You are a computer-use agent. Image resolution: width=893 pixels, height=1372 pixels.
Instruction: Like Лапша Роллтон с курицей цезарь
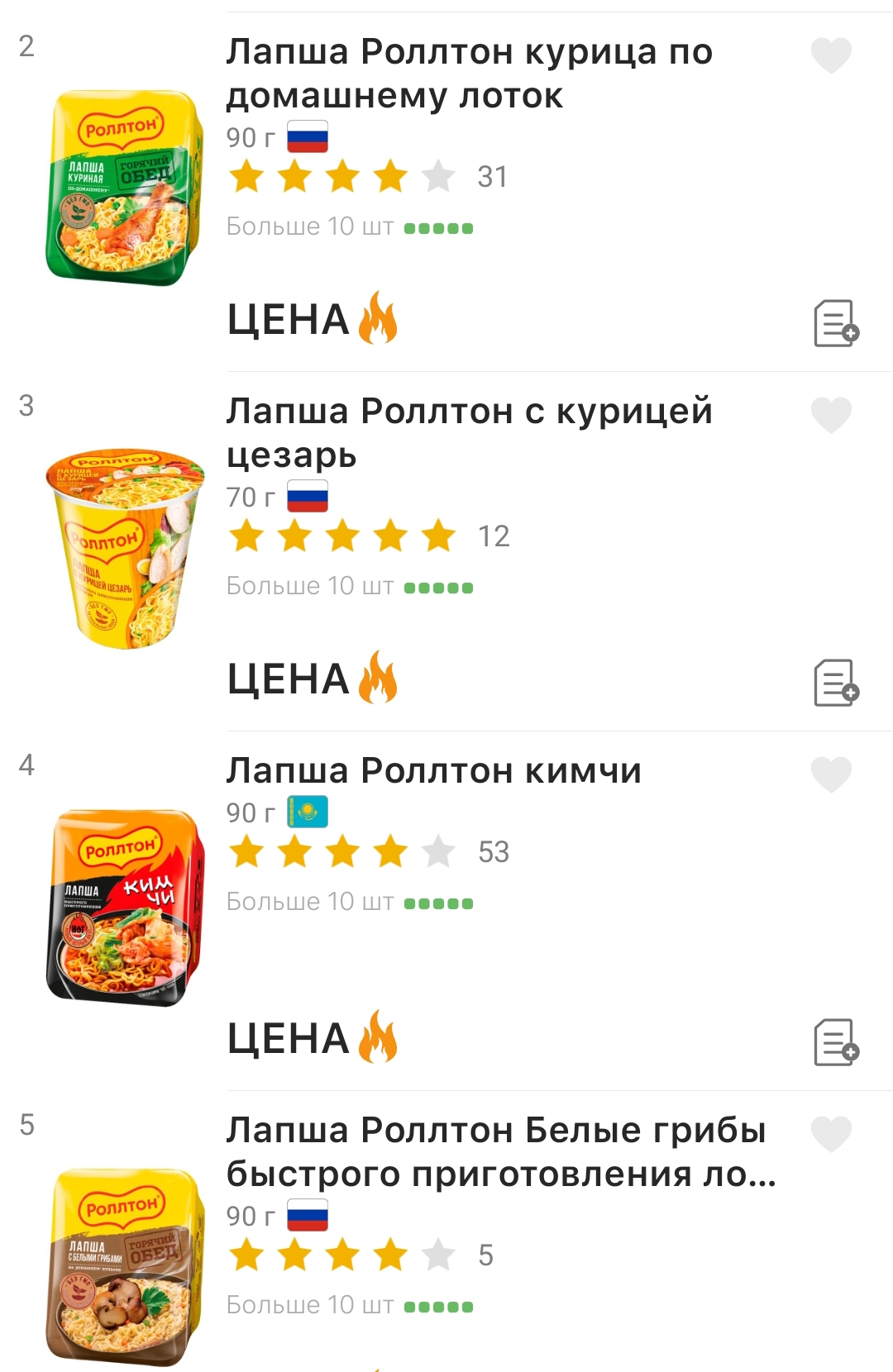click(x=831, y=415)
